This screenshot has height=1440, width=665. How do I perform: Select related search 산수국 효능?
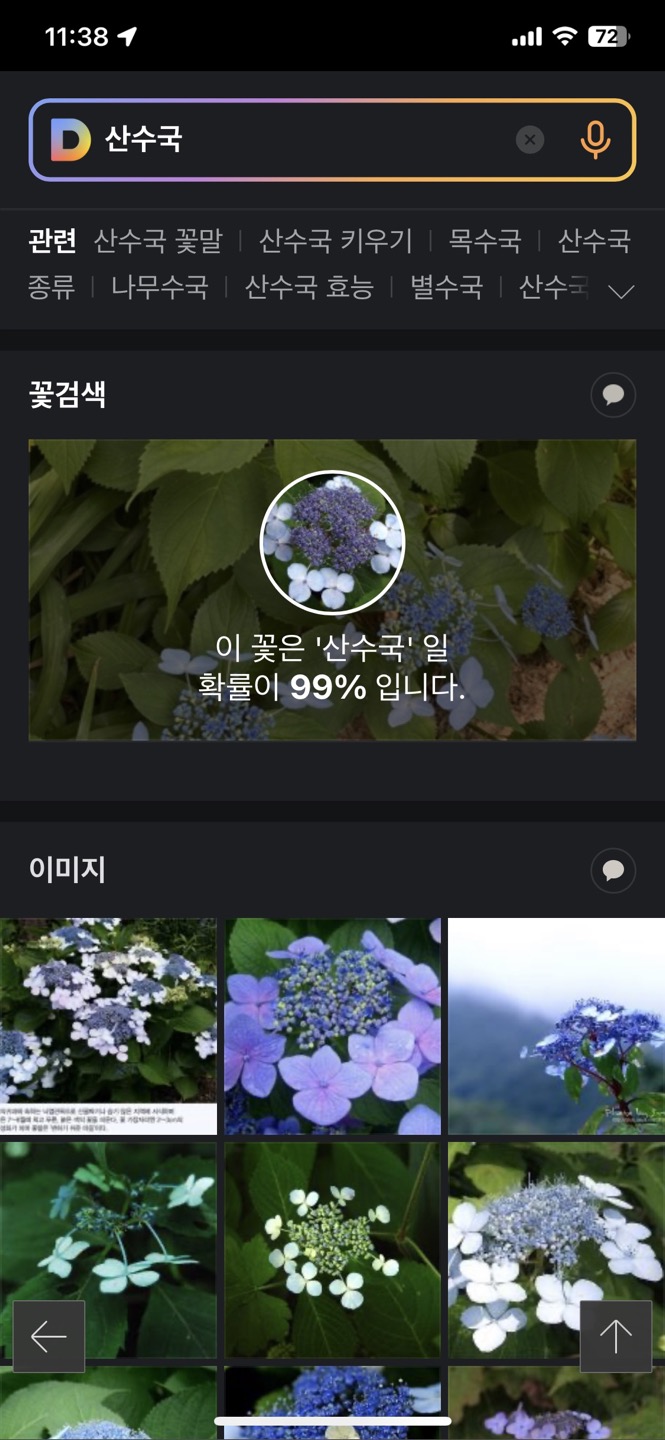point(309,288)
